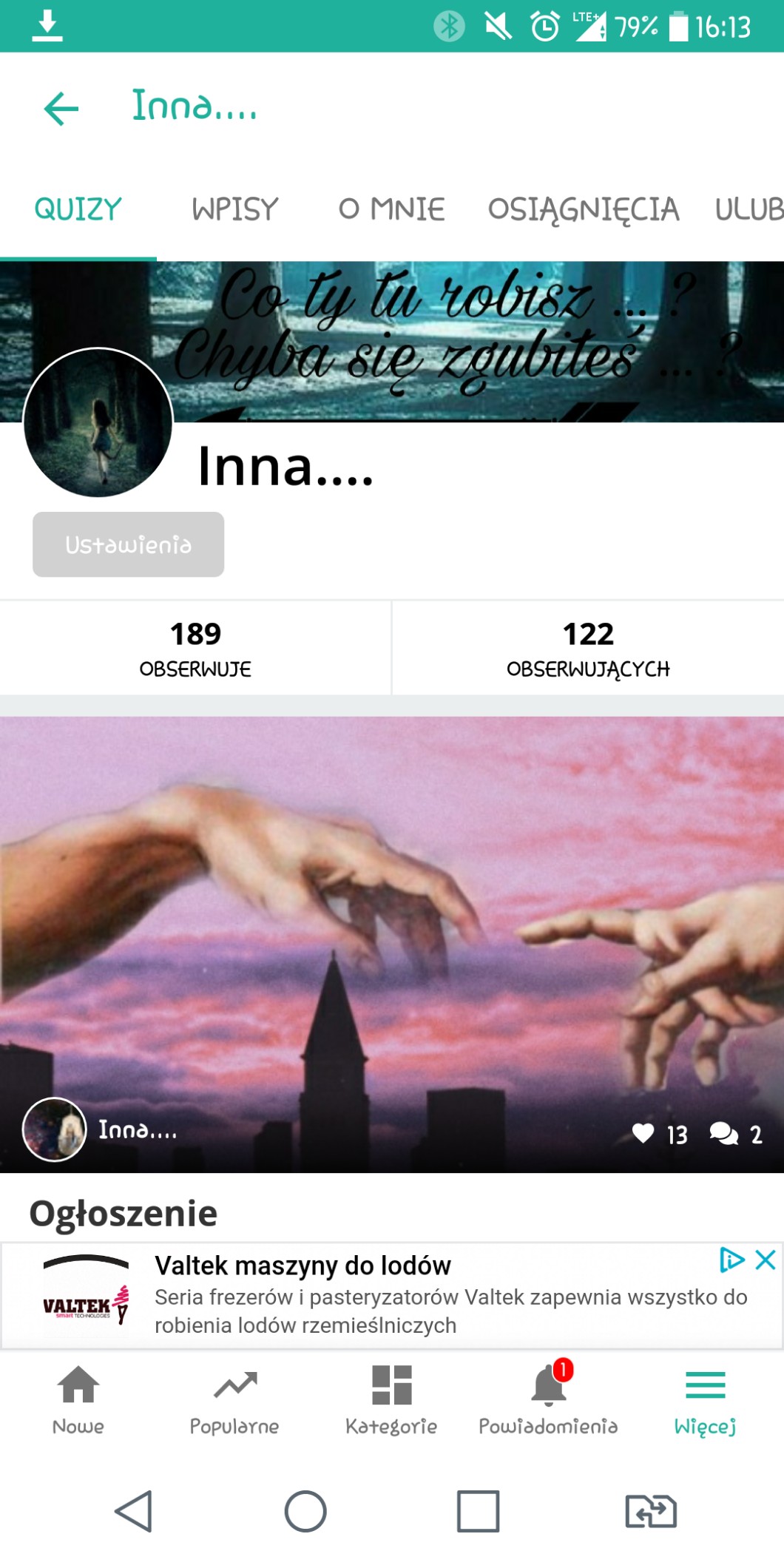
Task: Open comments on the quiz card
Action: click(723, 1133)
